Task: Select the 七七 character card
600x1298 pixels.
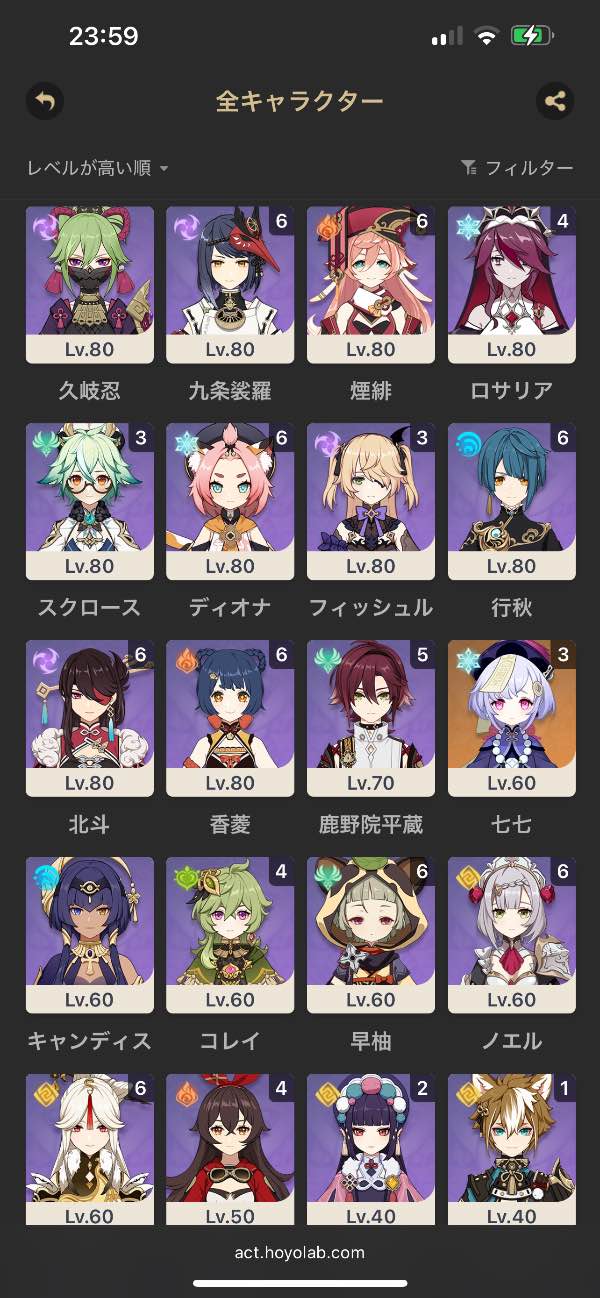Action: tap(512, 718)
